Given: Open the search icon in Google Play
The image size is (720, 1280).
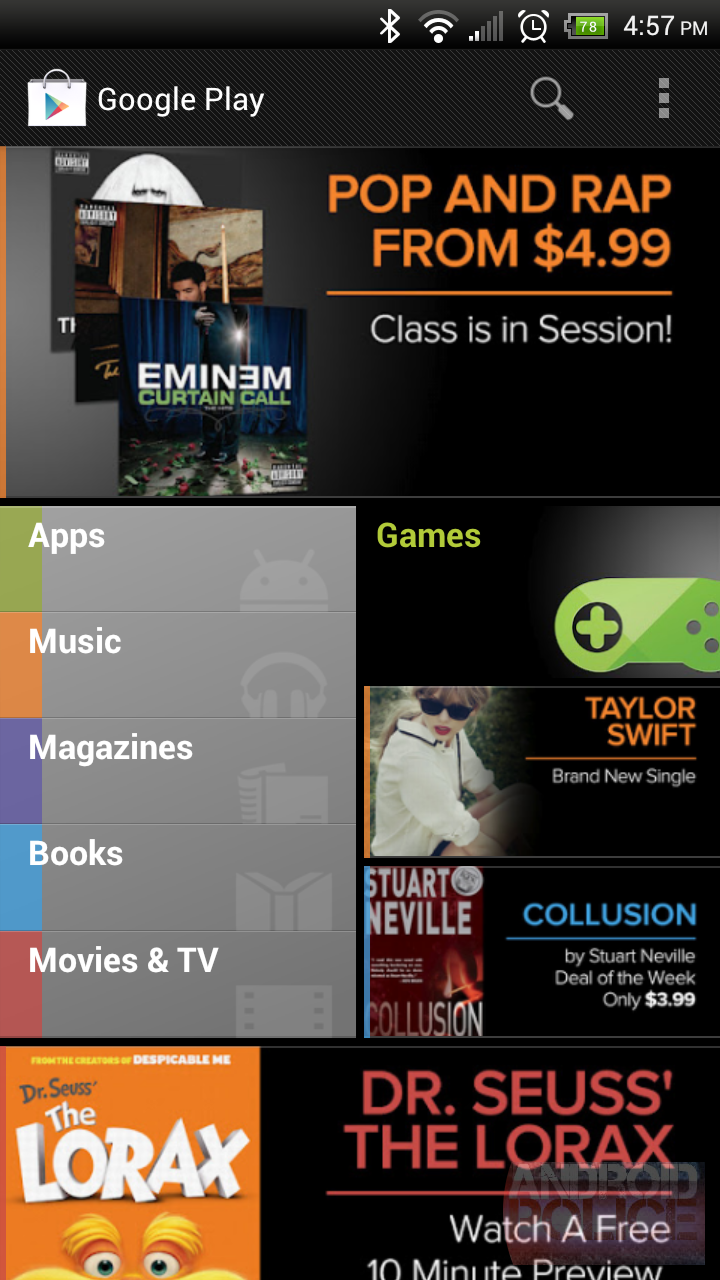Looking at the screenshot, I should pos(551,99).
